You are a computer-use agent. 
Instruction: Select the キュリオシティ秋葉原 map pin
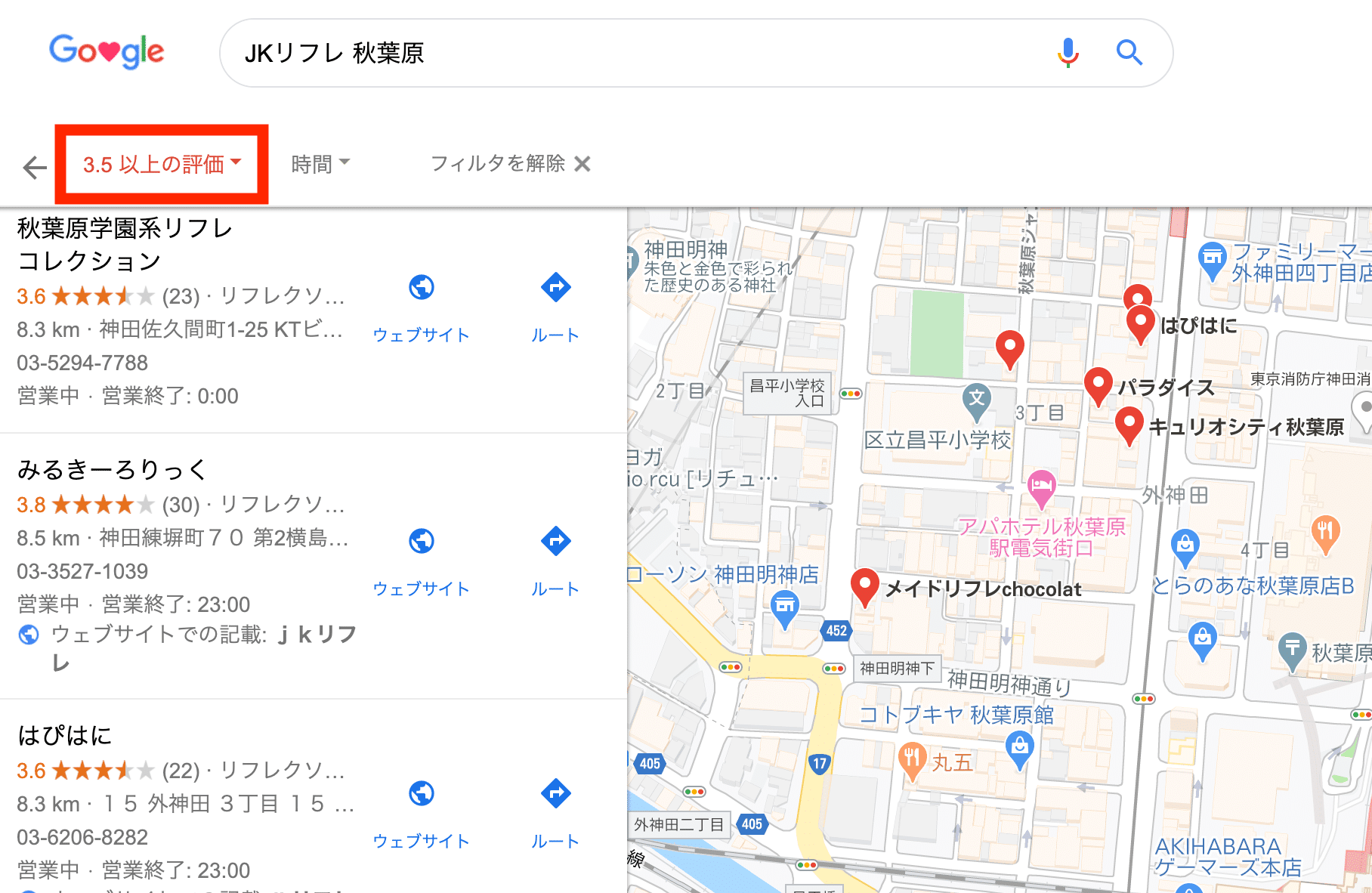pos(1129,423)
